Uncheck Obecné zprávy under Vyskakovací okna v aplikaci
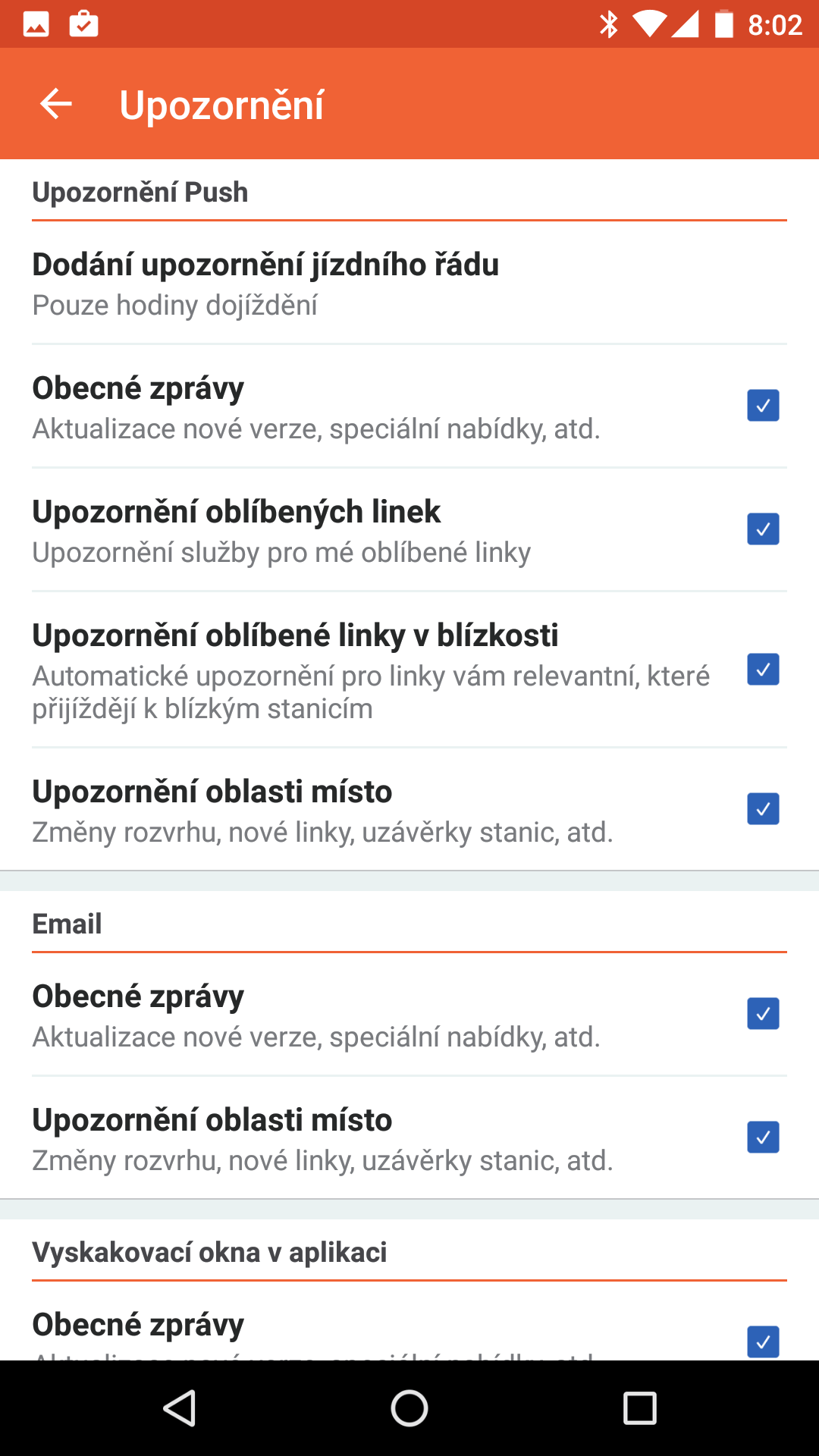Image resolution: width=819 pixels, height=1456 pixels. 763,1341
